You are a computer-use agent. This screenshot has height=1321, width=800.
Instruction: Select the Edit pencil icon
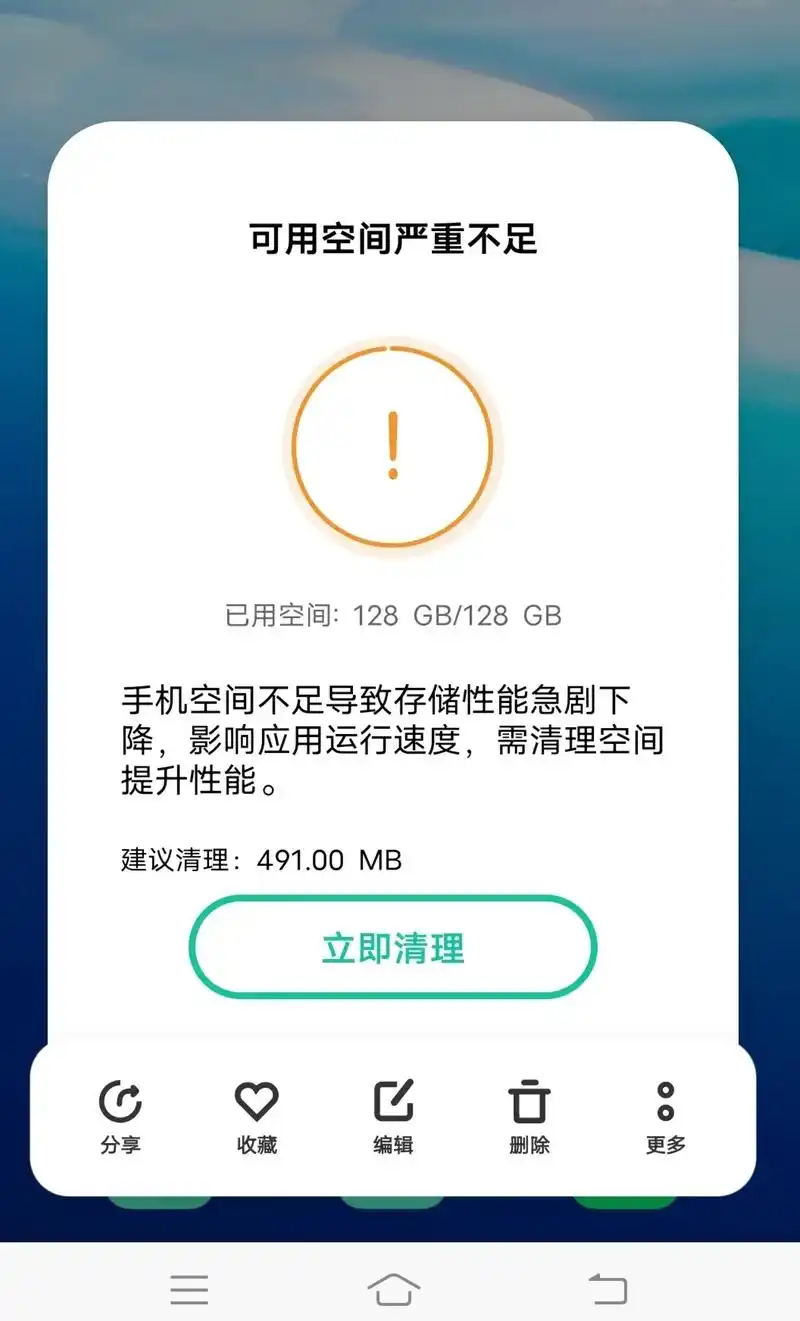tap(393, 1101)
